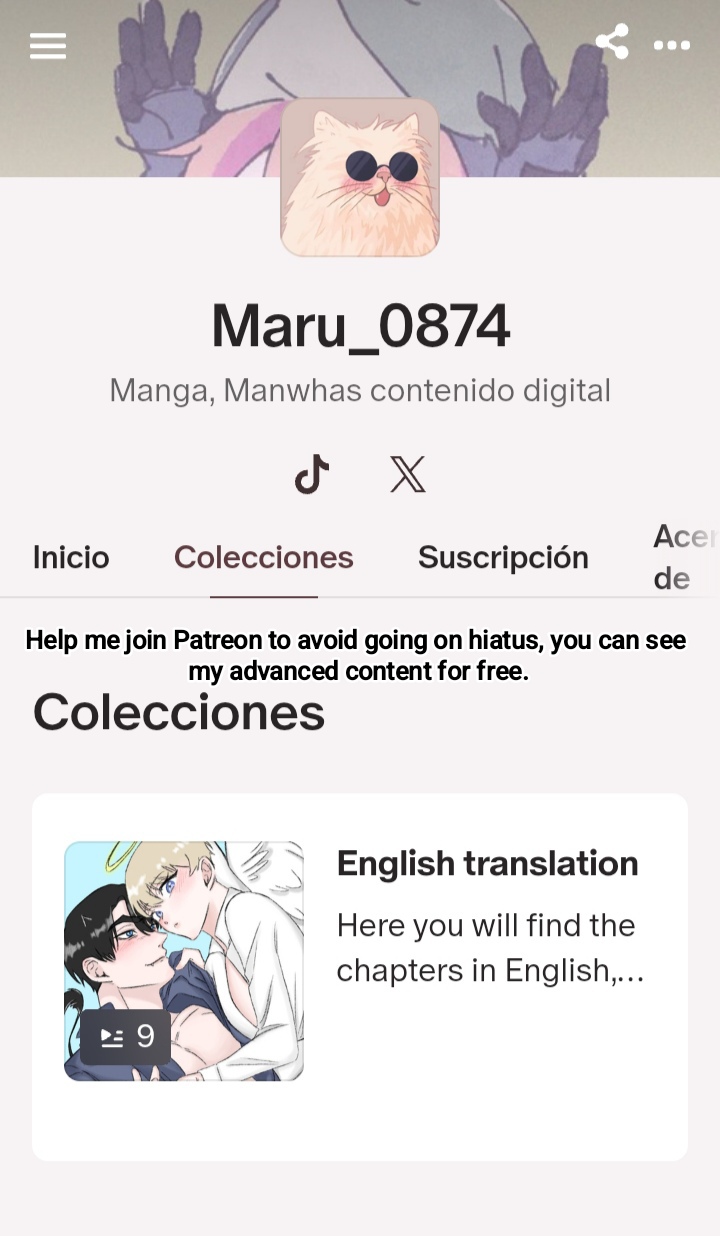Share this creator page
This screenshot has width=720, height=1236.
[612, 42]
